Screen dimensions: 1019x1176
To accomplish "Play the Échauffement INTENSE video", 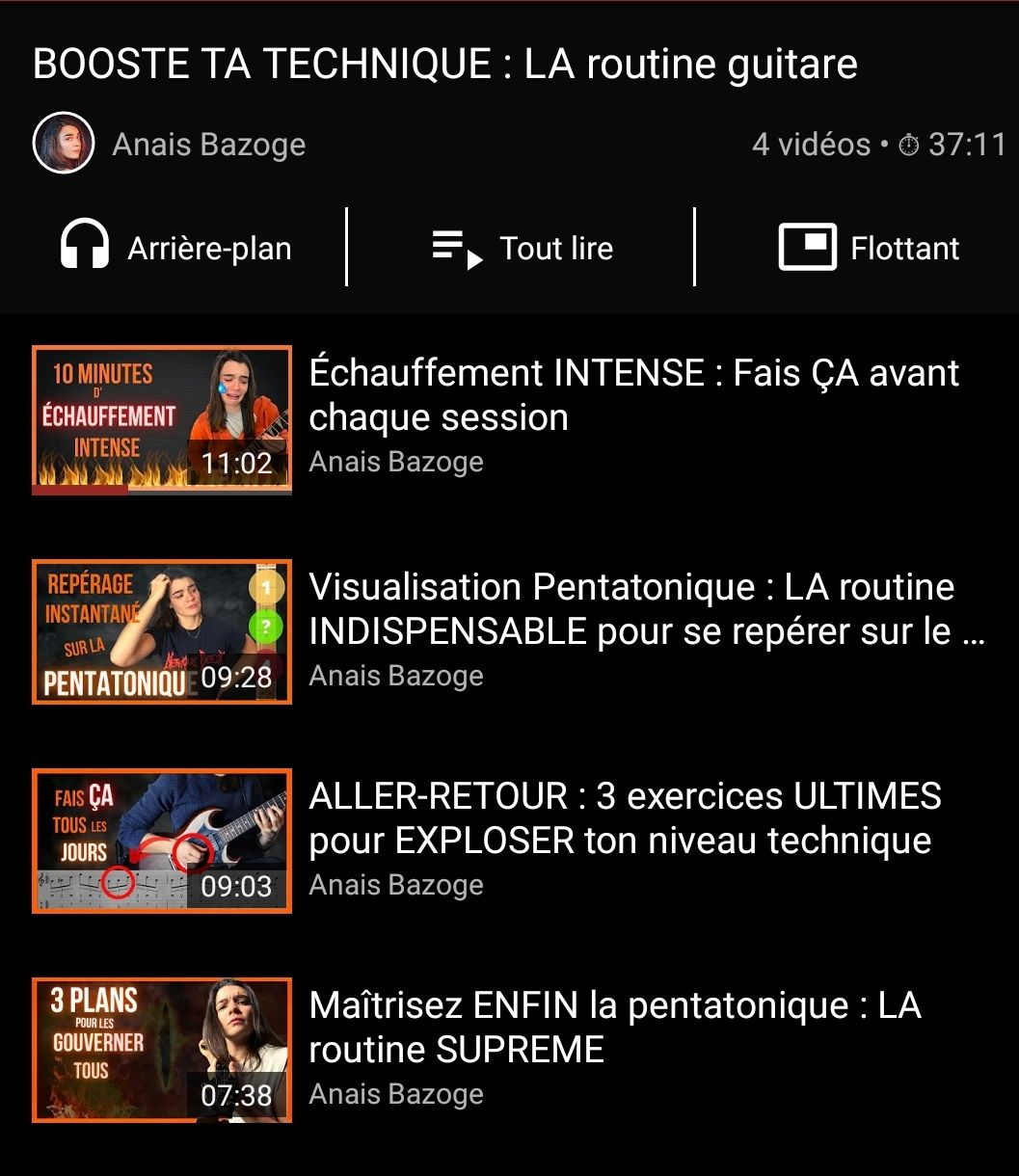I will coord(632,395).
